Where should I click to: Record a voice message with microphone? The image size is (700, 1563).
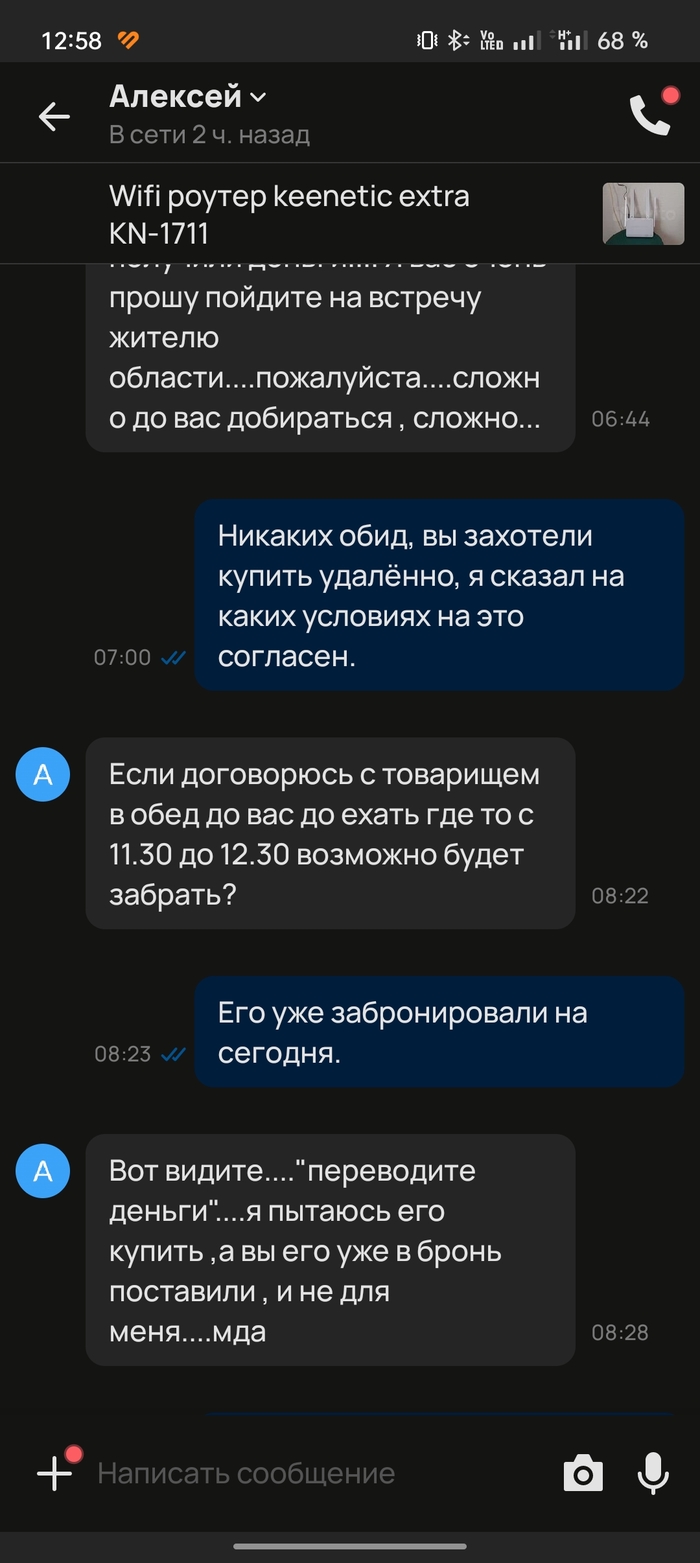[x=653, y=1473]
